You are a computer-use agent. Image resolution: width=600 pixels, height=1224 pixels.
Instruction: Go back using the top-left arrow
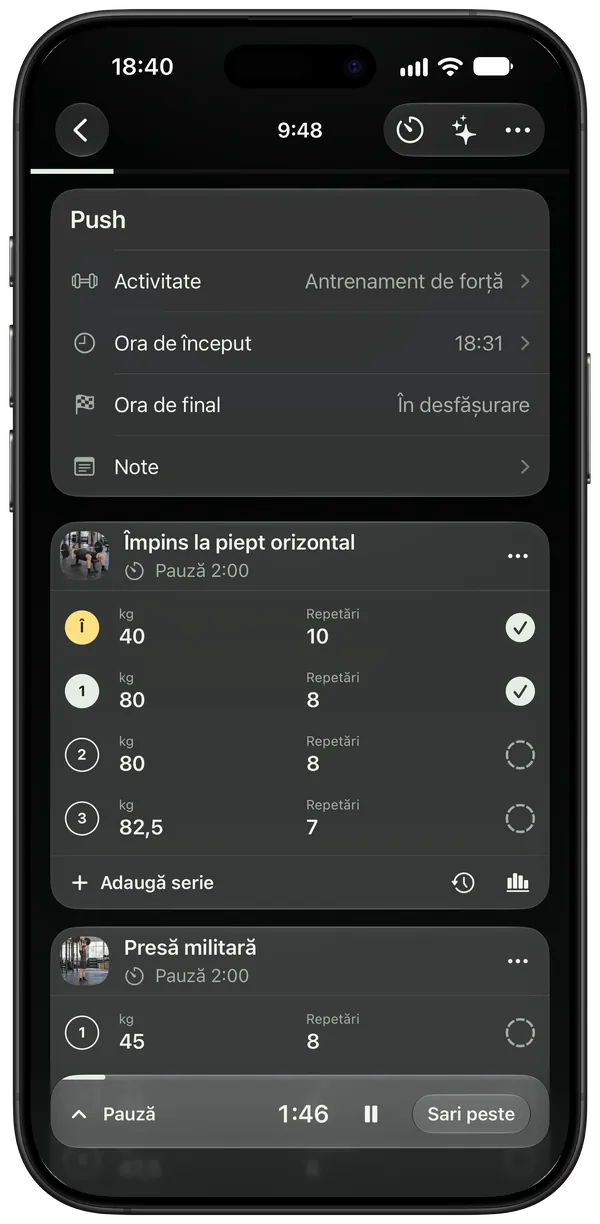tap(82, 130)
